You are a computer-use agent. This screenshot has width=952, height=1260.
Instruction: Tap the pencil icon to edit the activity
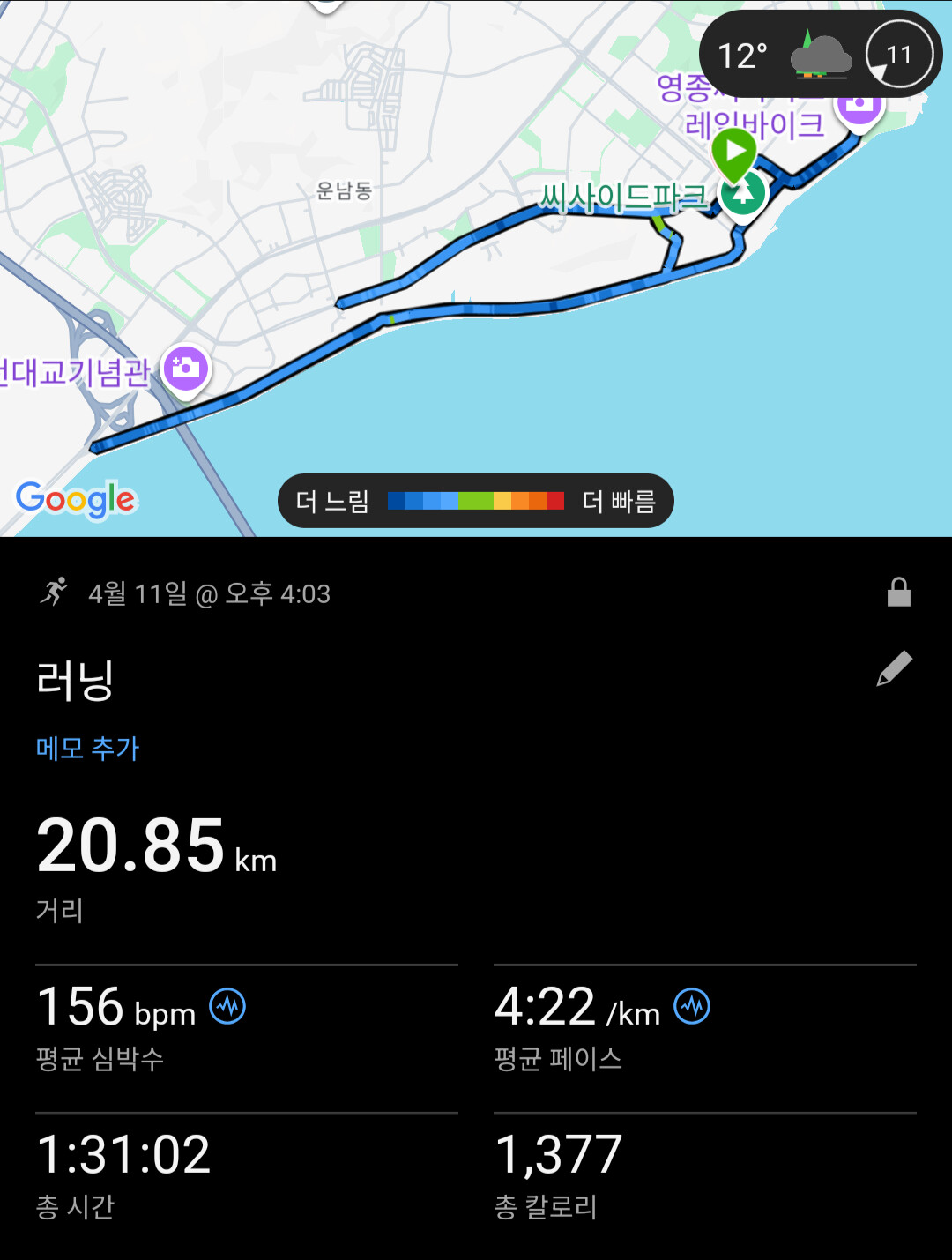coord(895,668)
